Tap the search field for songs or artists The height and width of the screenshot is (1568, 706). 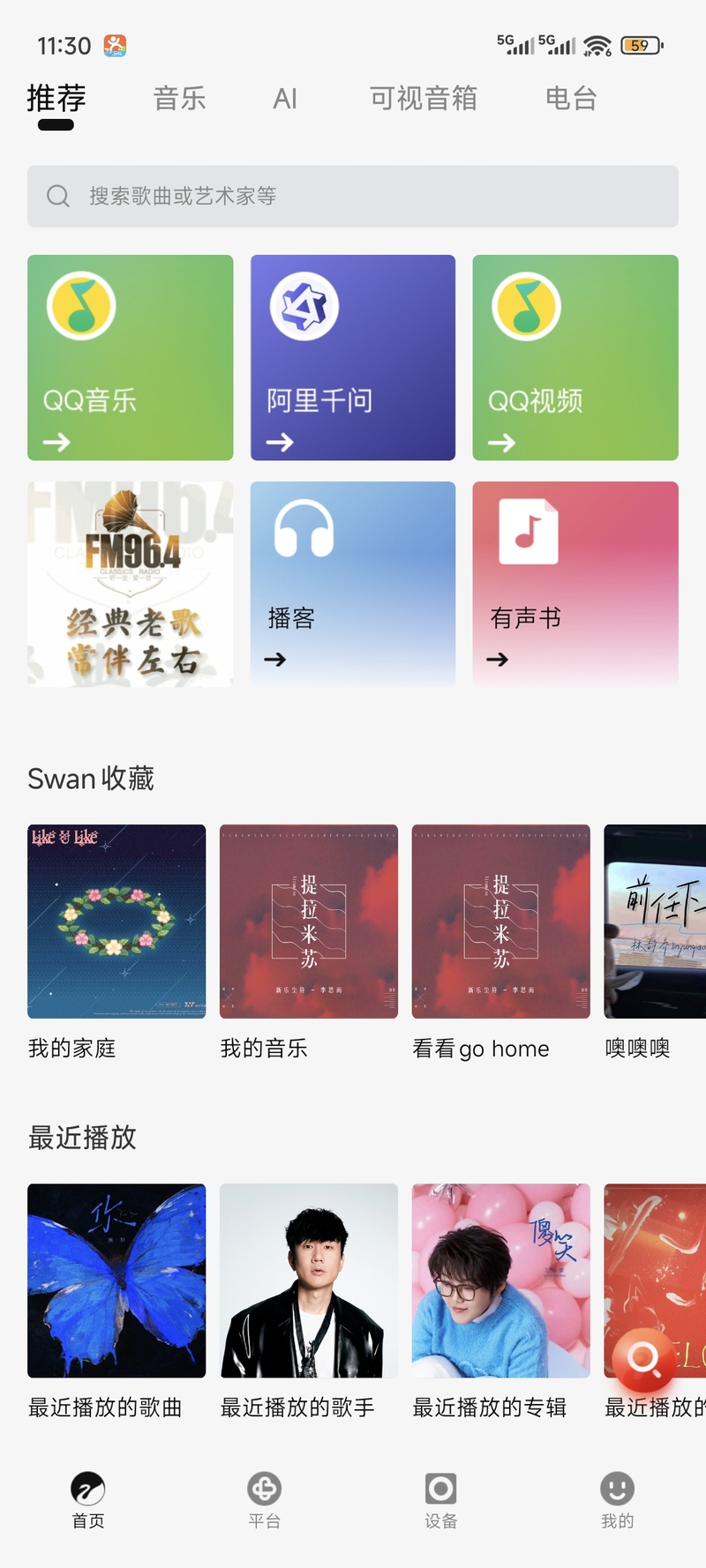[353, 196]
